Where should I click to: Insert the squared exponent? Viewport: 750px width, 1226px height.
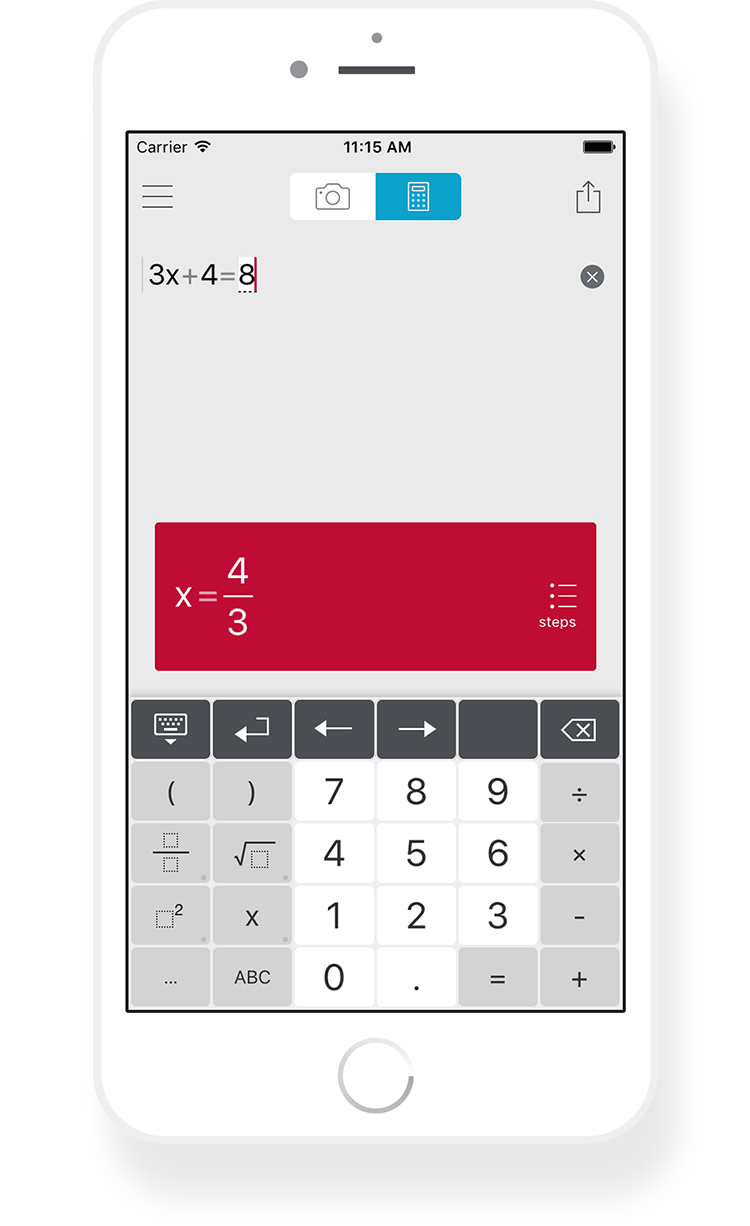tap(170, 915)
